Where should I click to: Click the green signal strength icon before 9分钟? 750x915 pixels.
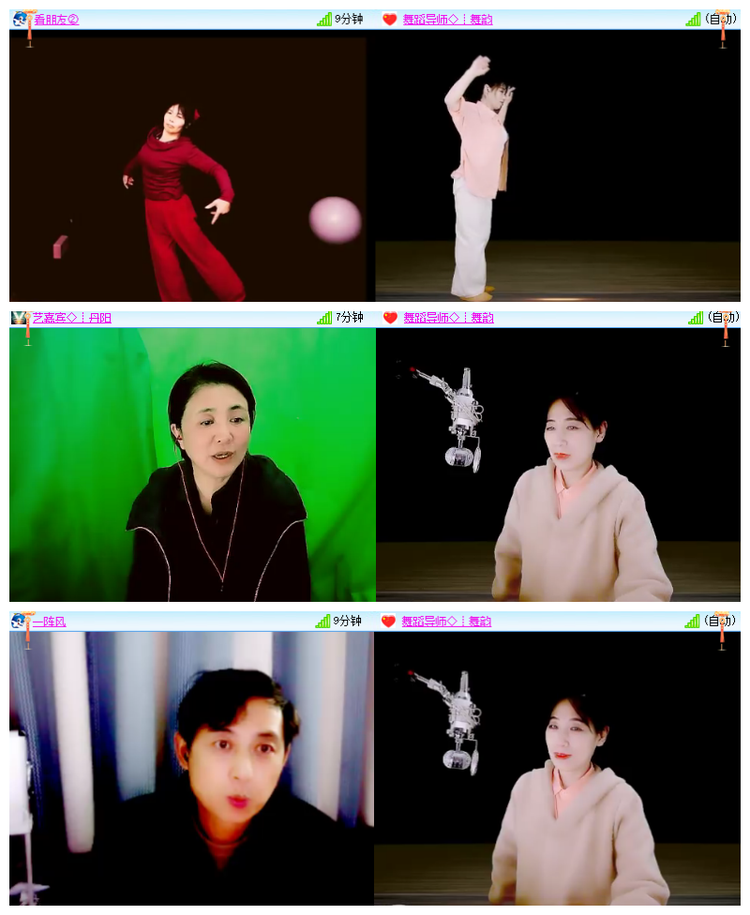point(322,18)
